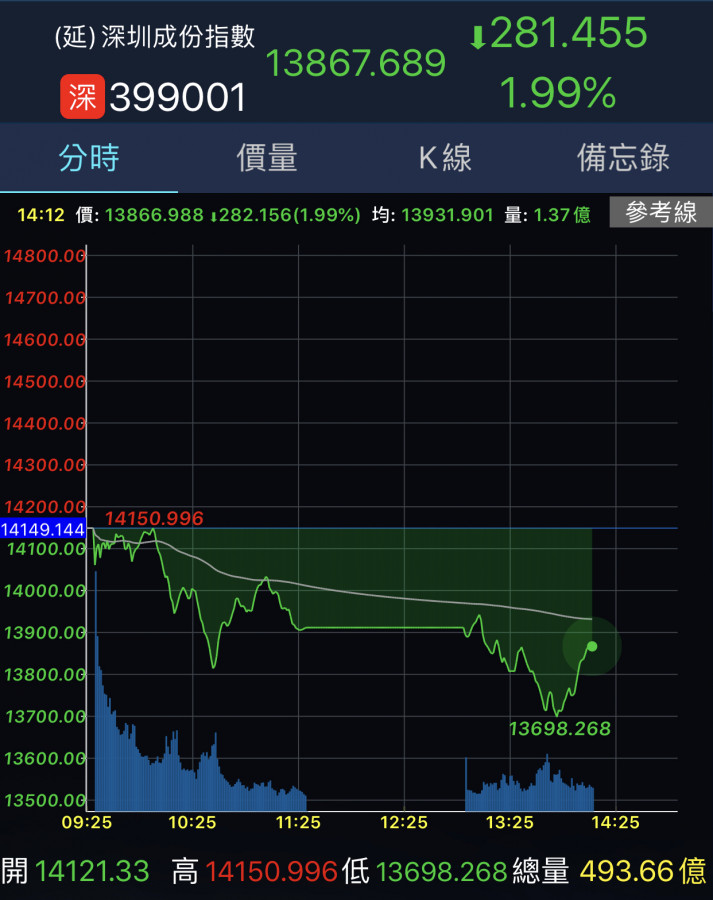The width and height of the screenshot is (713, 900).
Task: Switch to the 分時 tab
Action: pyautogui.click(x=89, y=158)
